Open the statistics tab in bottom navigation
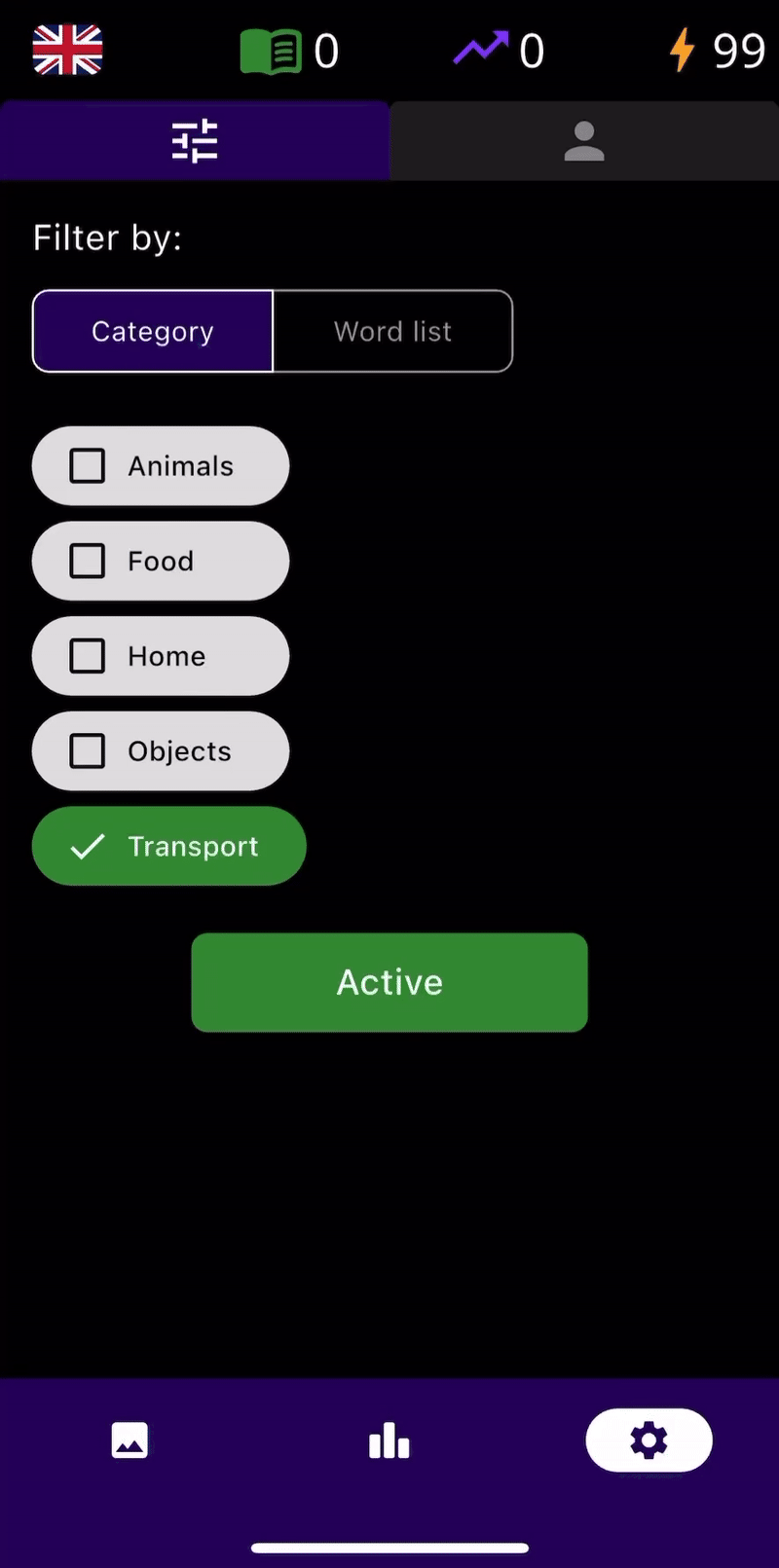 (x=389, y=1440)
